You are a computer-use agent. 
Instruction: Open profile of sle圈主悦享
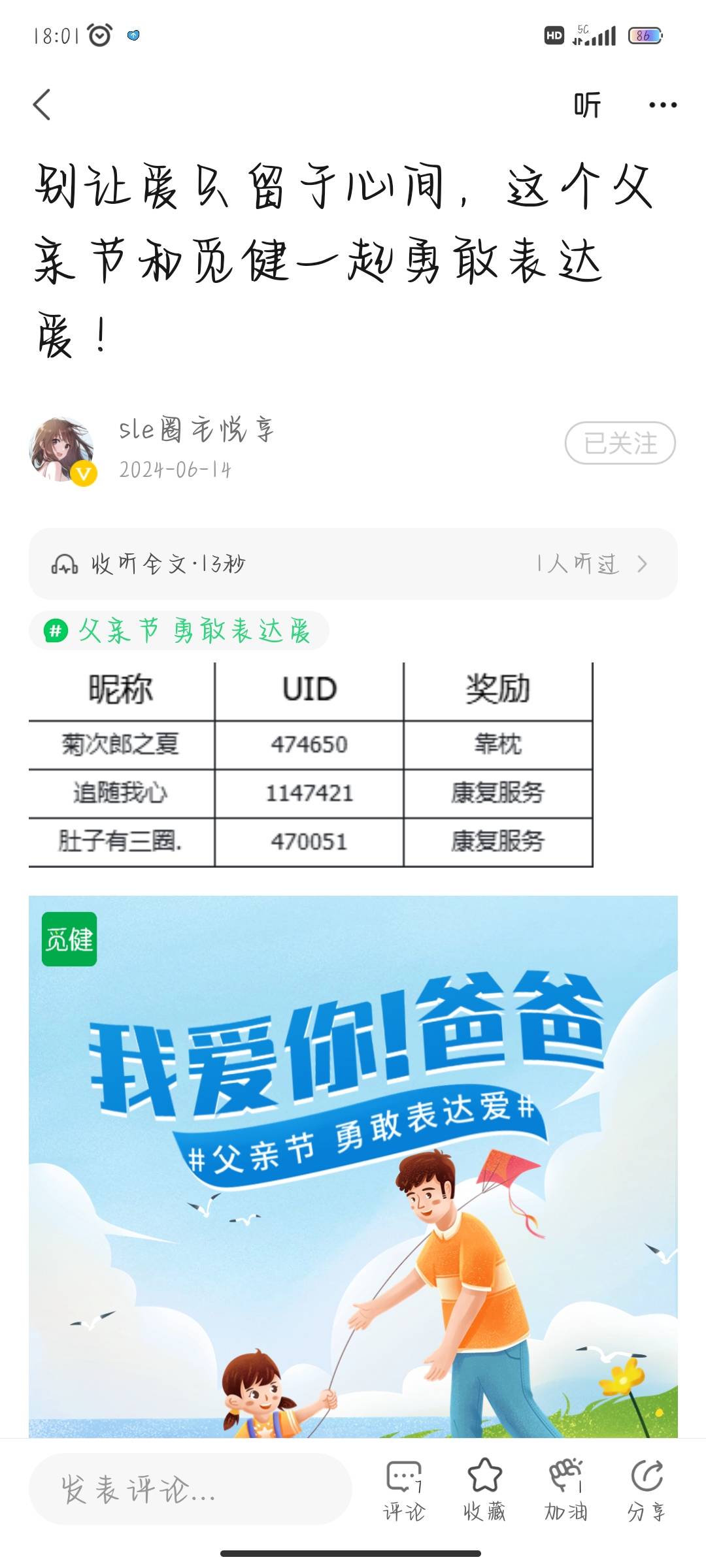click(x=196, y=431)
